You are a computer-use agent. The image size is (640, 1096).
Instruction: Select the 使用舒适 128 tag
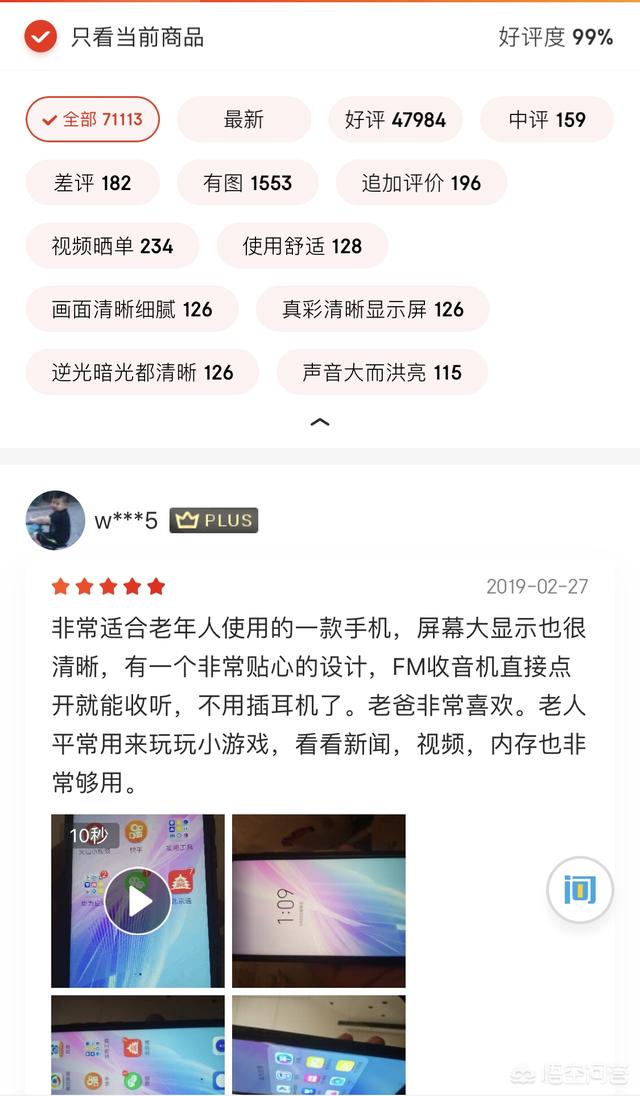pyautogui.click(x=302, y=246)
